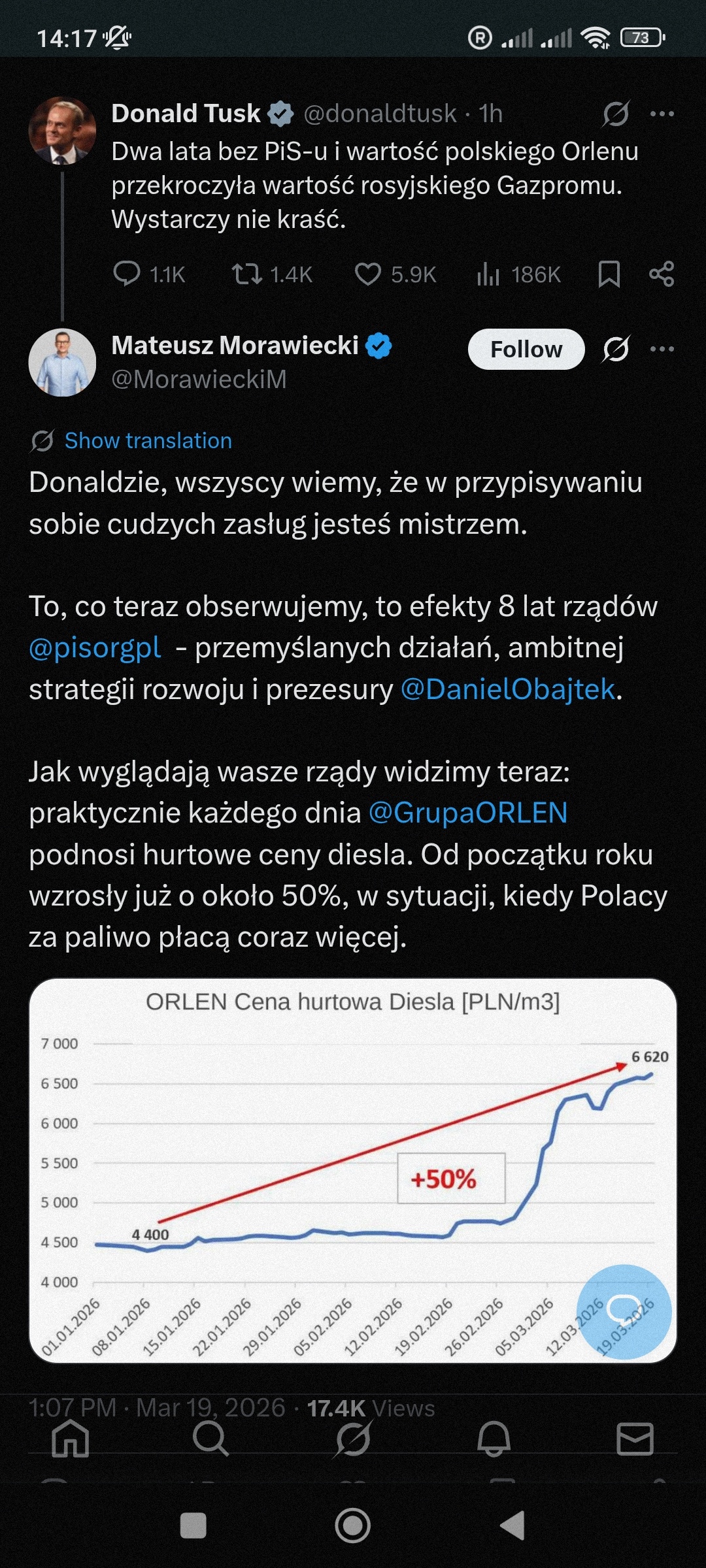Reply to Donald Tusk's post
The height and width of the screenshot is (1568, 706).
coord(127,274)
